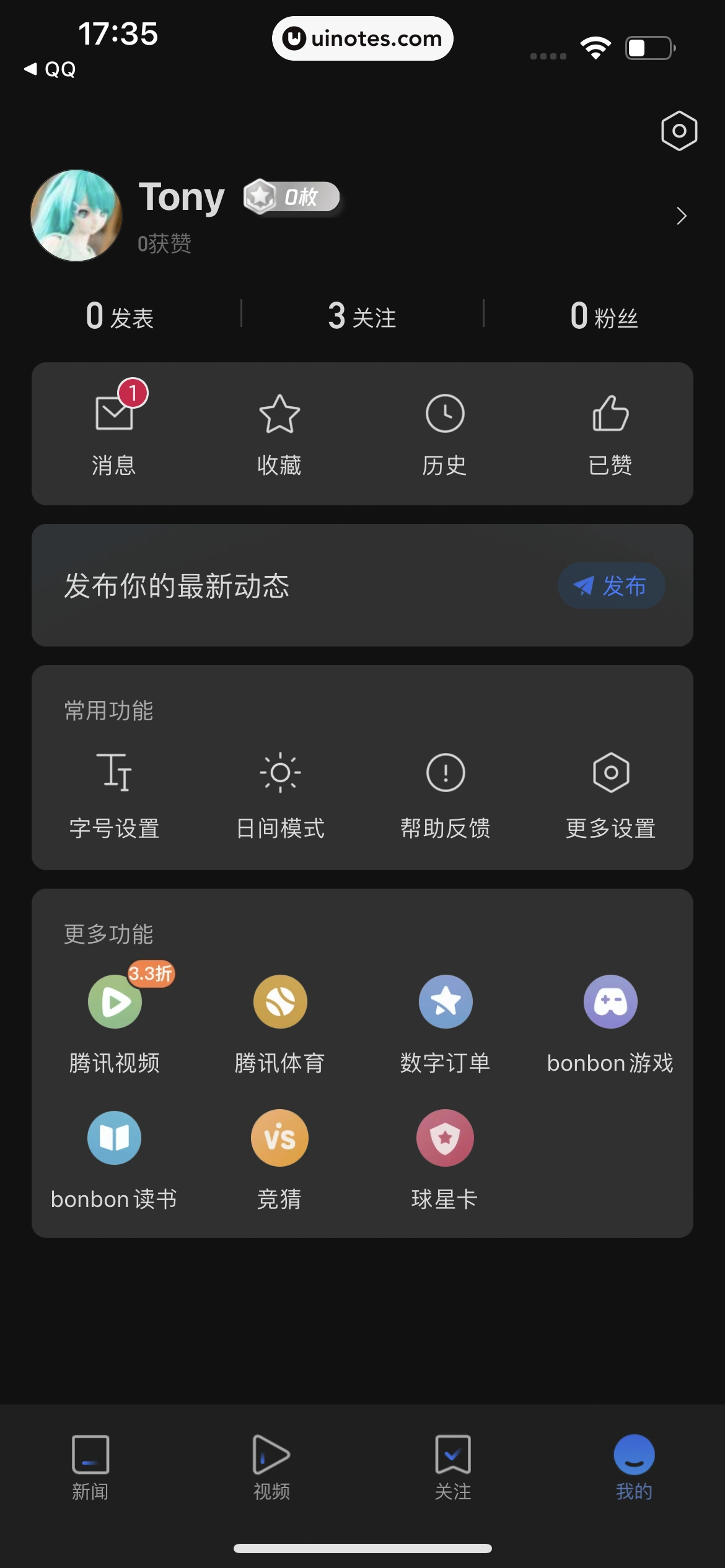Tap the 发布 publish button
The height and width of the screenshot is (1568, 725).
611,585
